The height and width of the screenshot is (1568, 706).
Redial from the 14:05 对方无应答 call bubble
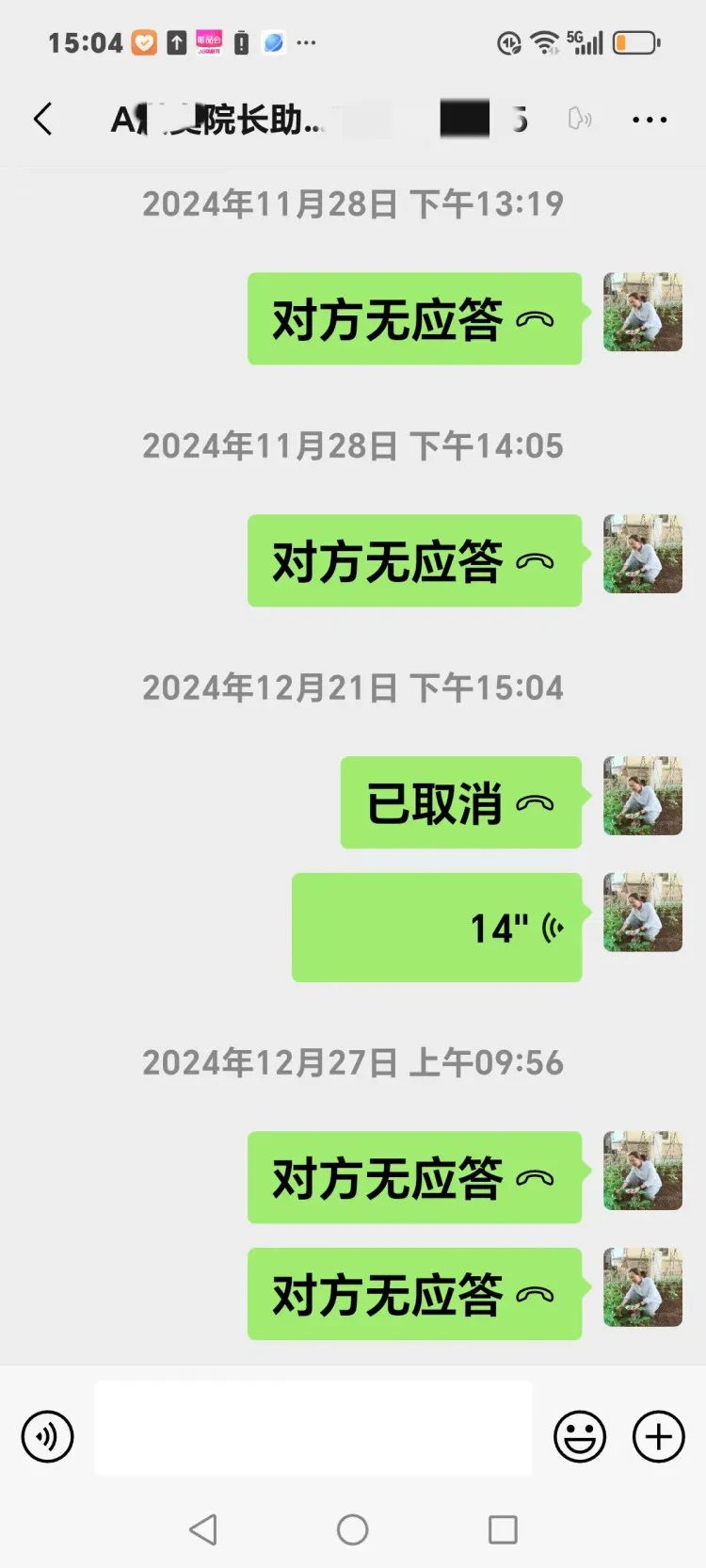click(x=414, y=560)
